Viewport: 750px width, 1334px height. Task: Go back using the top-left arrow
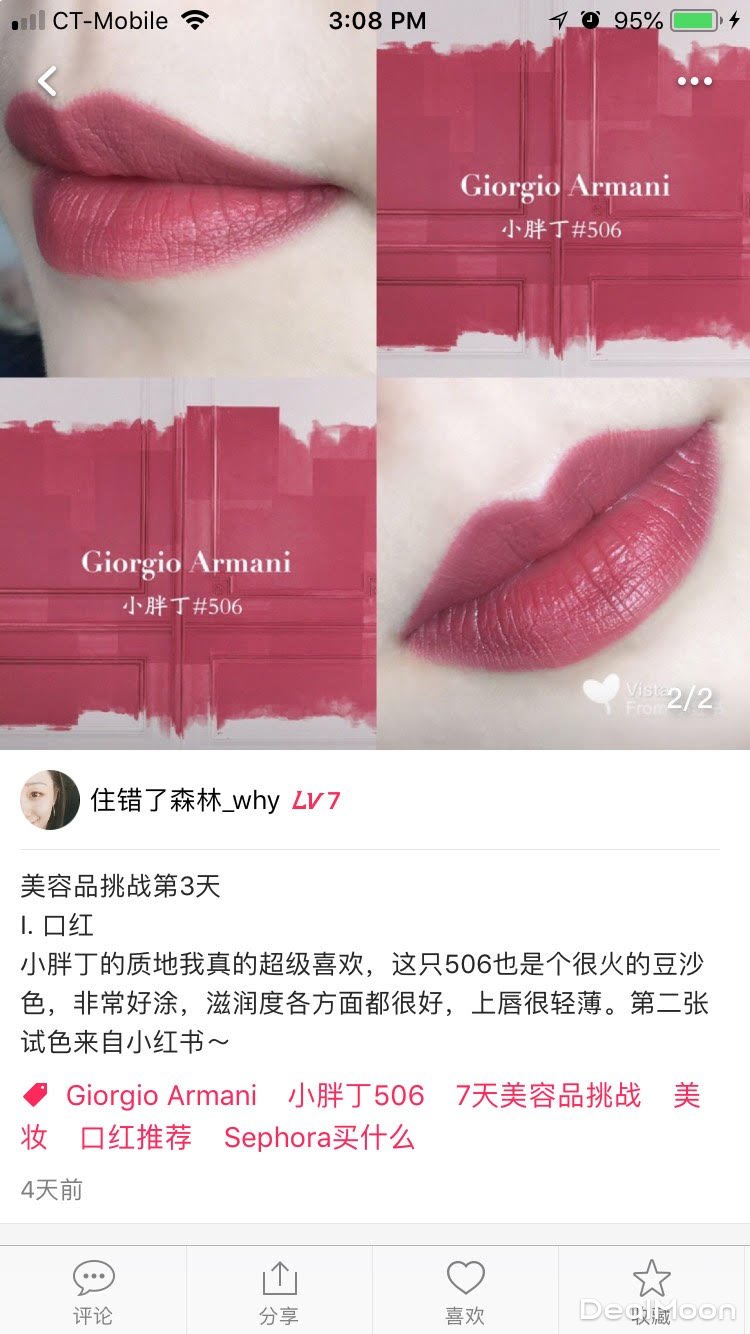[47, 81]
